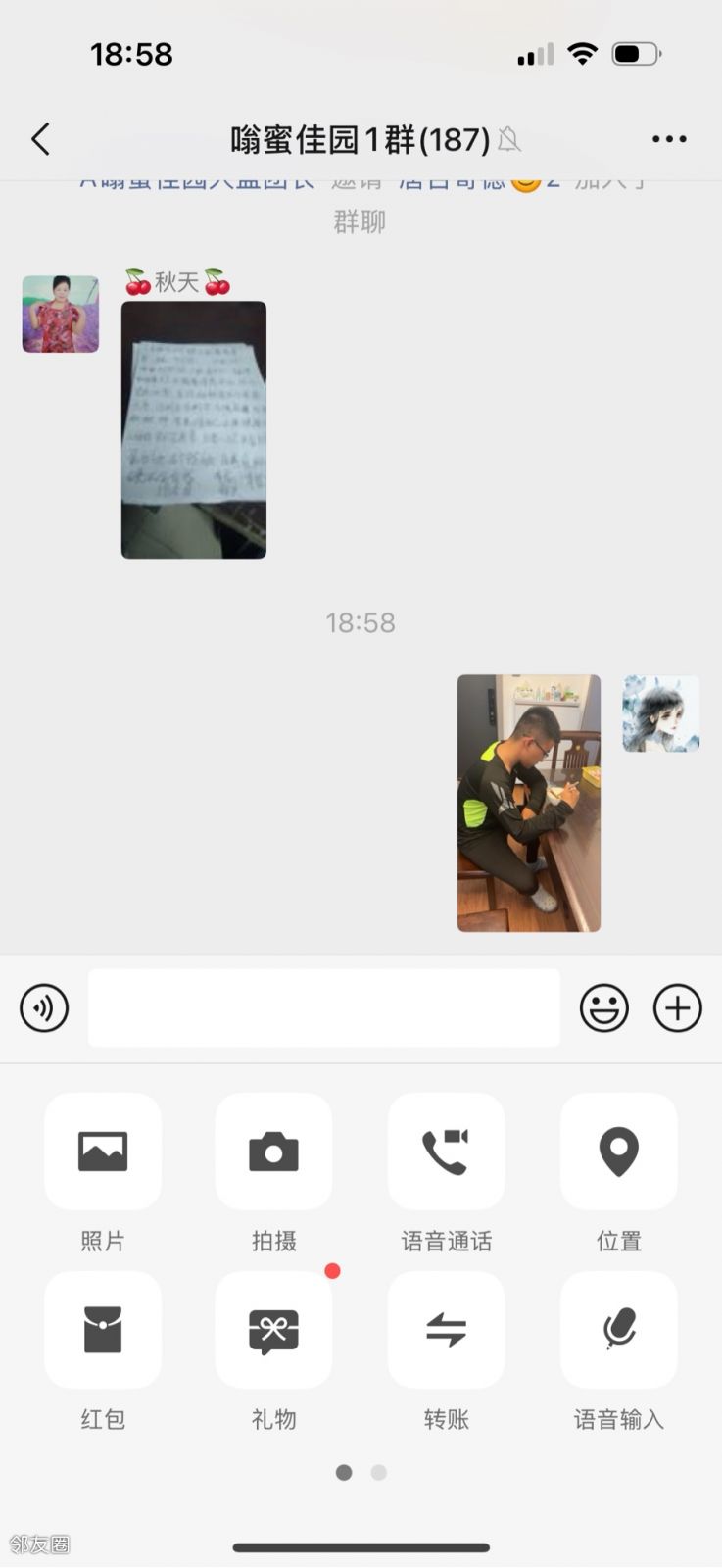722x1568 pixels.
Task: Open 秋天's profile avatar
Action: coord(61,314)
